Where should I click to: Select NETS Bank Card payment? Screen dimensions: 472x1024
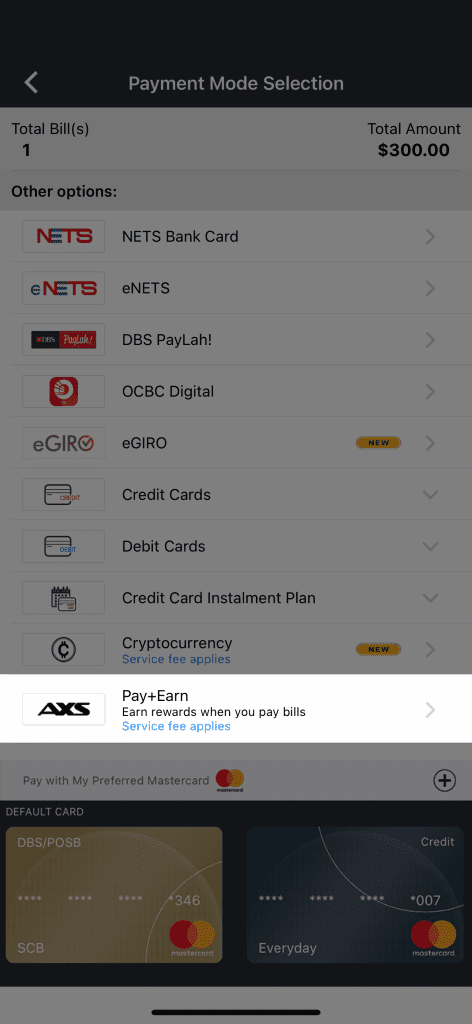pyautogui.click(x=236, y=236)
